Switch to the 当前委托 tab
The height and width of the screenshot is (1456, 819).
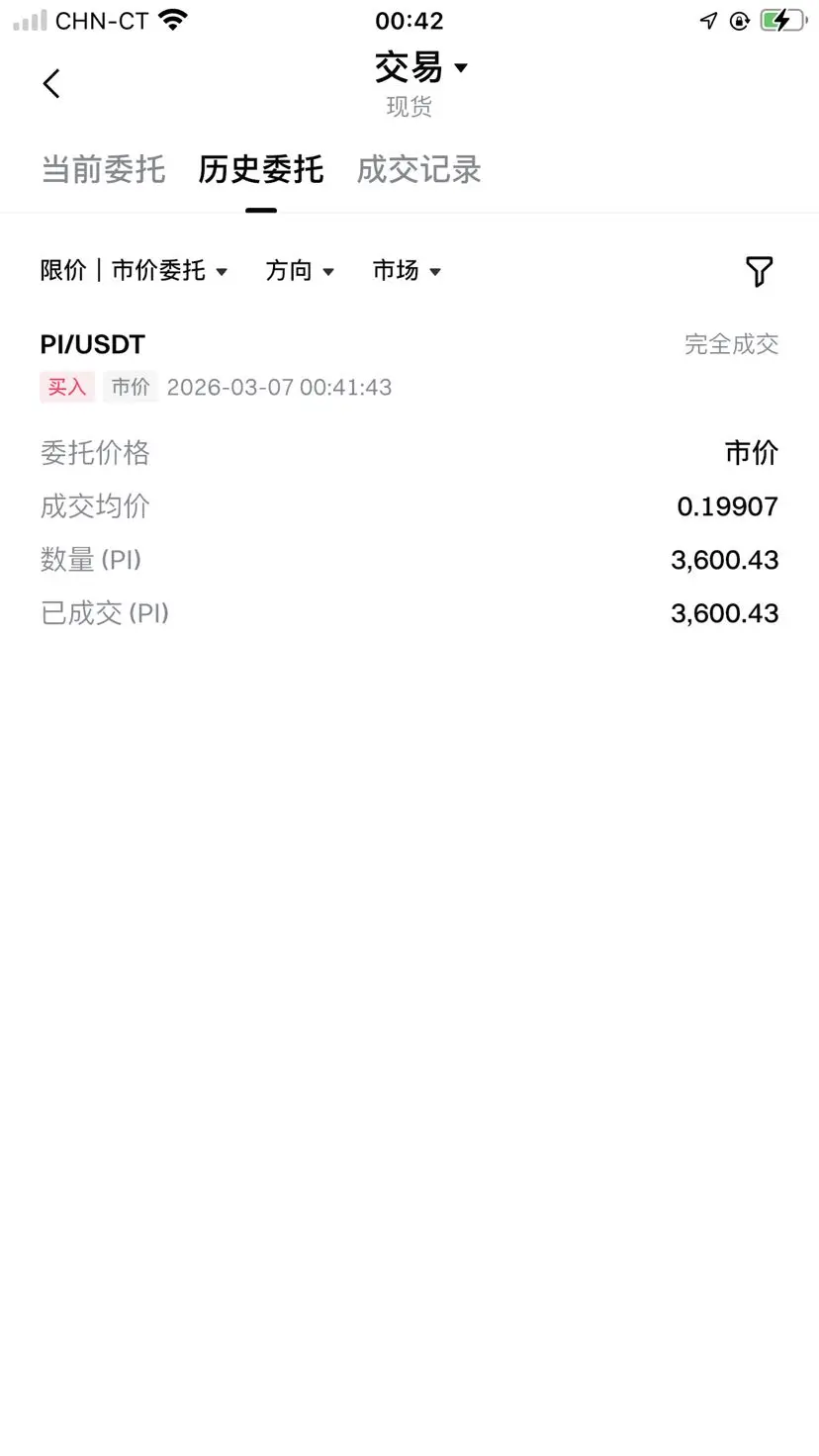click(x=103, y=169)
